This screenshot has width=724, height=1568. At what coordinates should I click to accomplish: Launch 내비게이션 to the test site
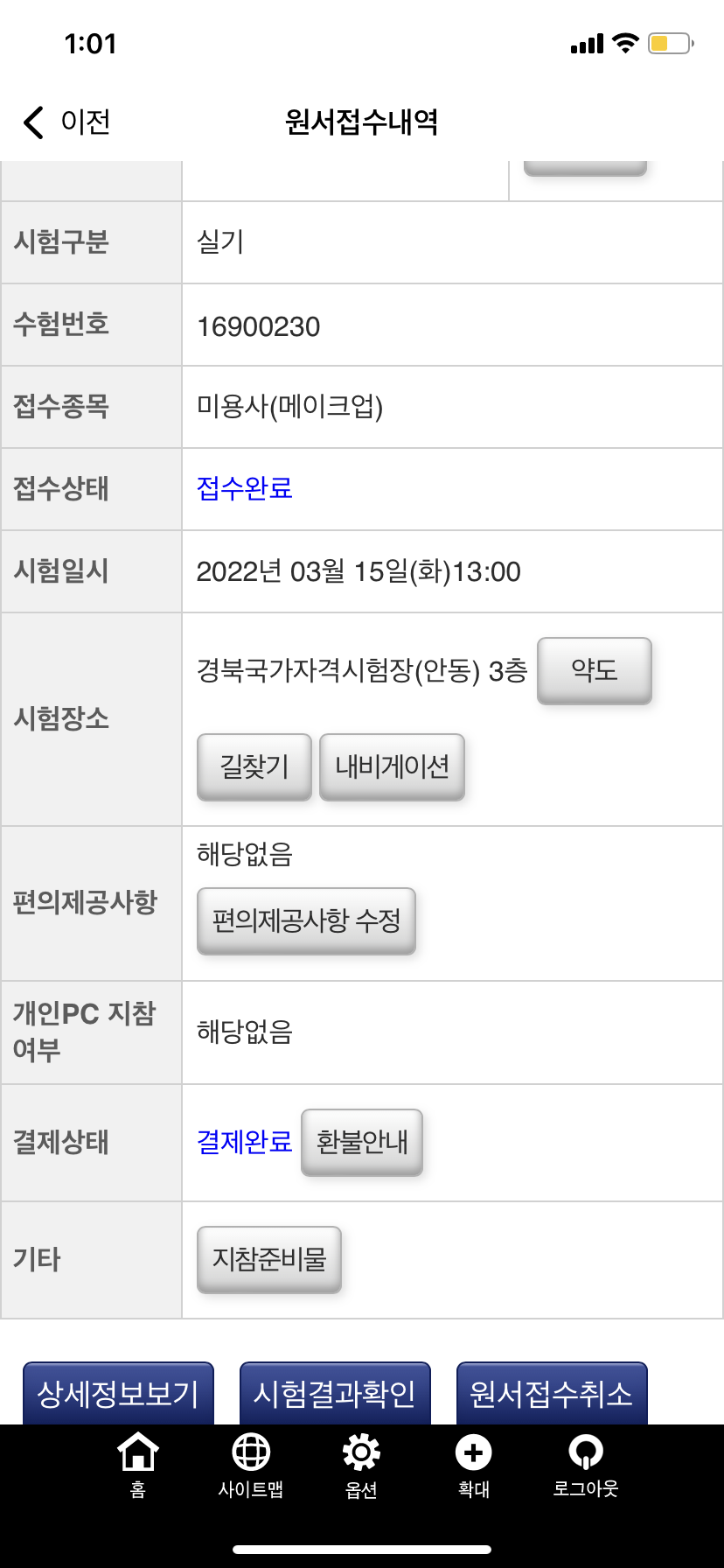pyautogui.click(x=392, y=766)
